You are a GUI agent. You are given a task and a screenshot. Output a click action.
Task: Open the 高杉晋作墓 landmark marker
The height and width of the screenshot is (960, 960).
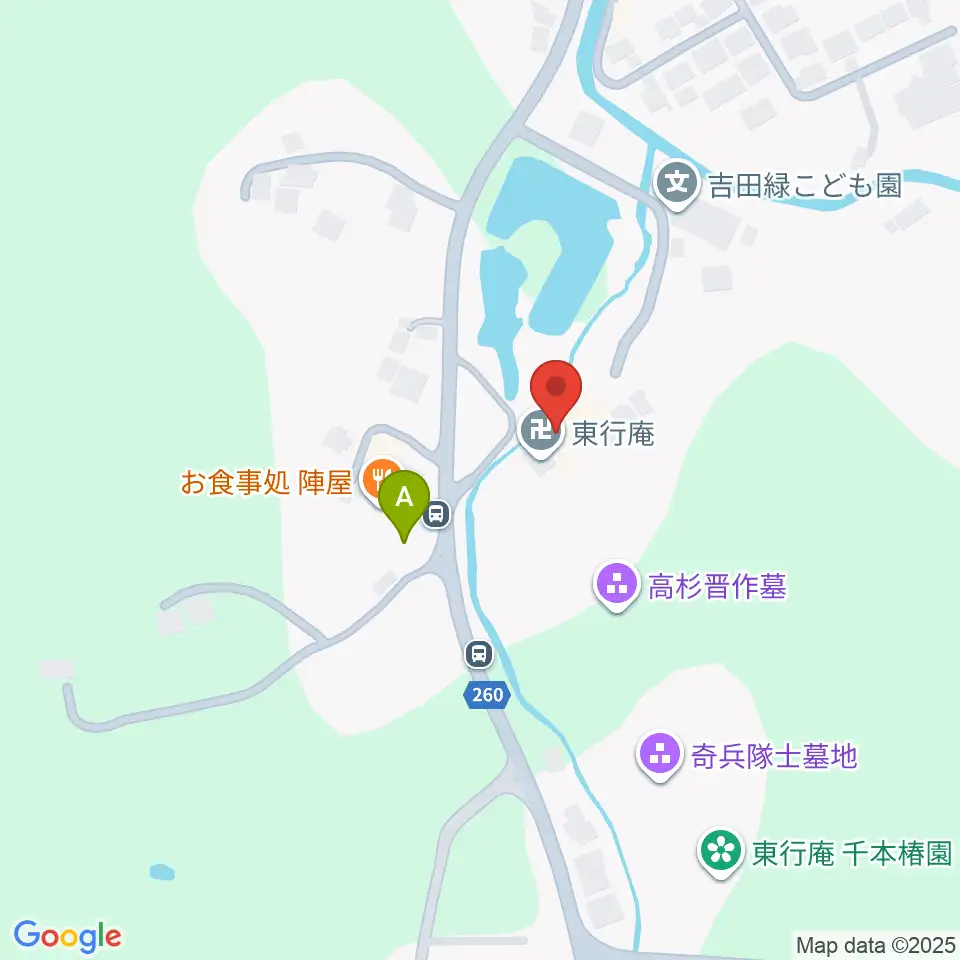[x=617, y=585]
